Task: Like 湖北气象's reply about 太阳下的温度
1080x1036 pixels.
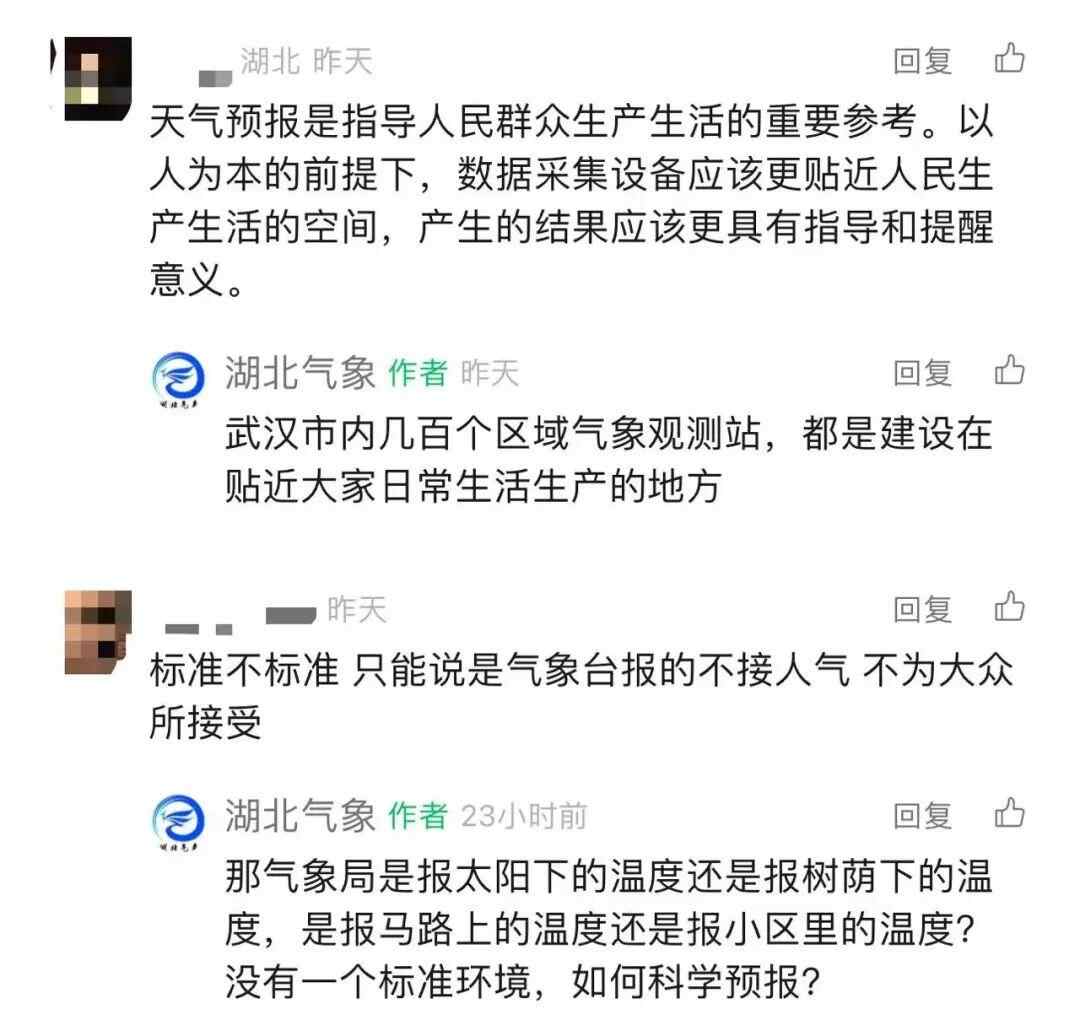Action: pos(1009,814)
